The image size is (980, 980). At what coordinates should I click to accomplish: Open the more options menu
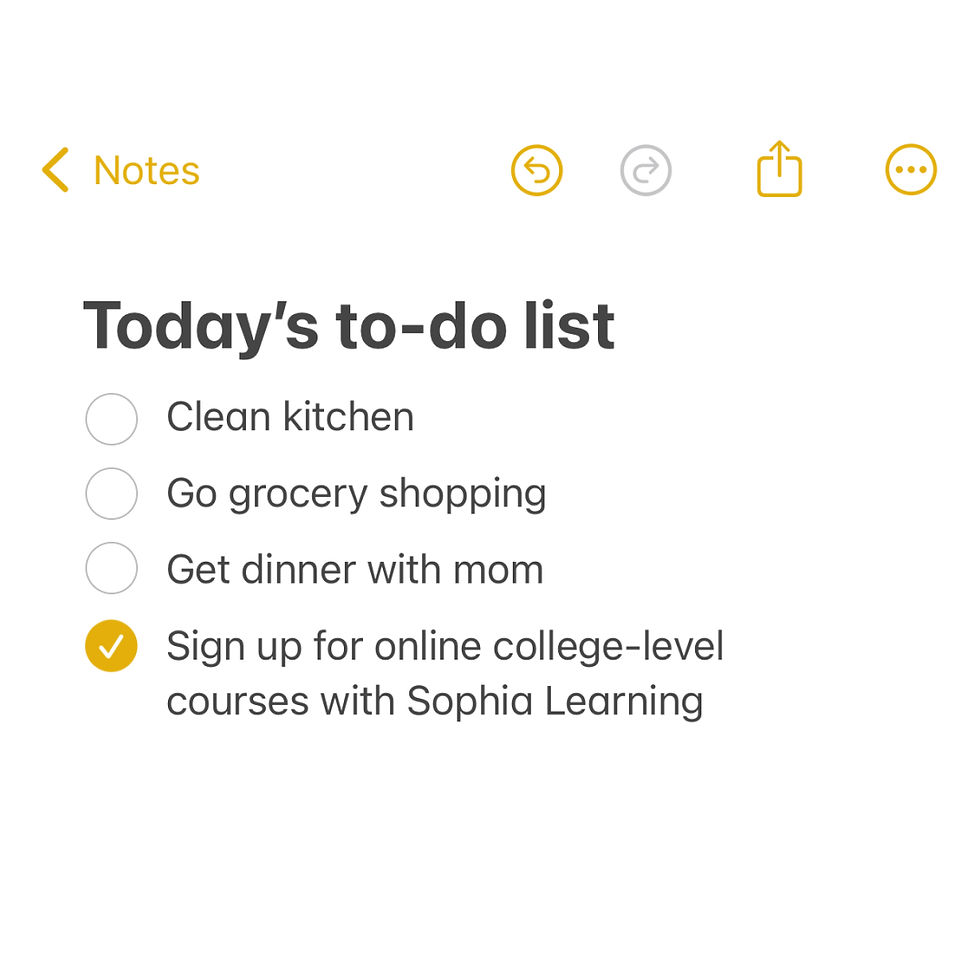coord(911,171)
